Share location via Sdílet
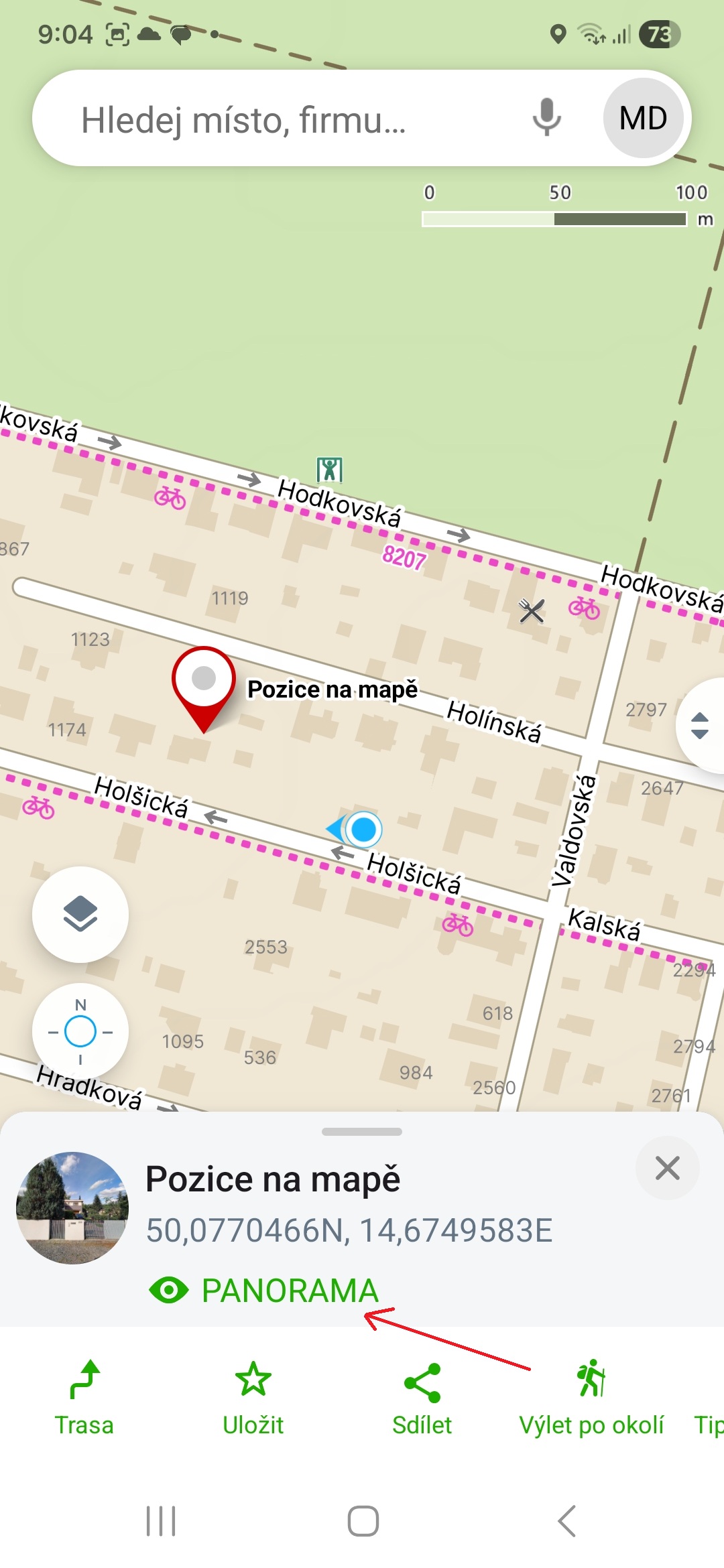Viewport: 724px width, 1568px height. [422, 1398]
